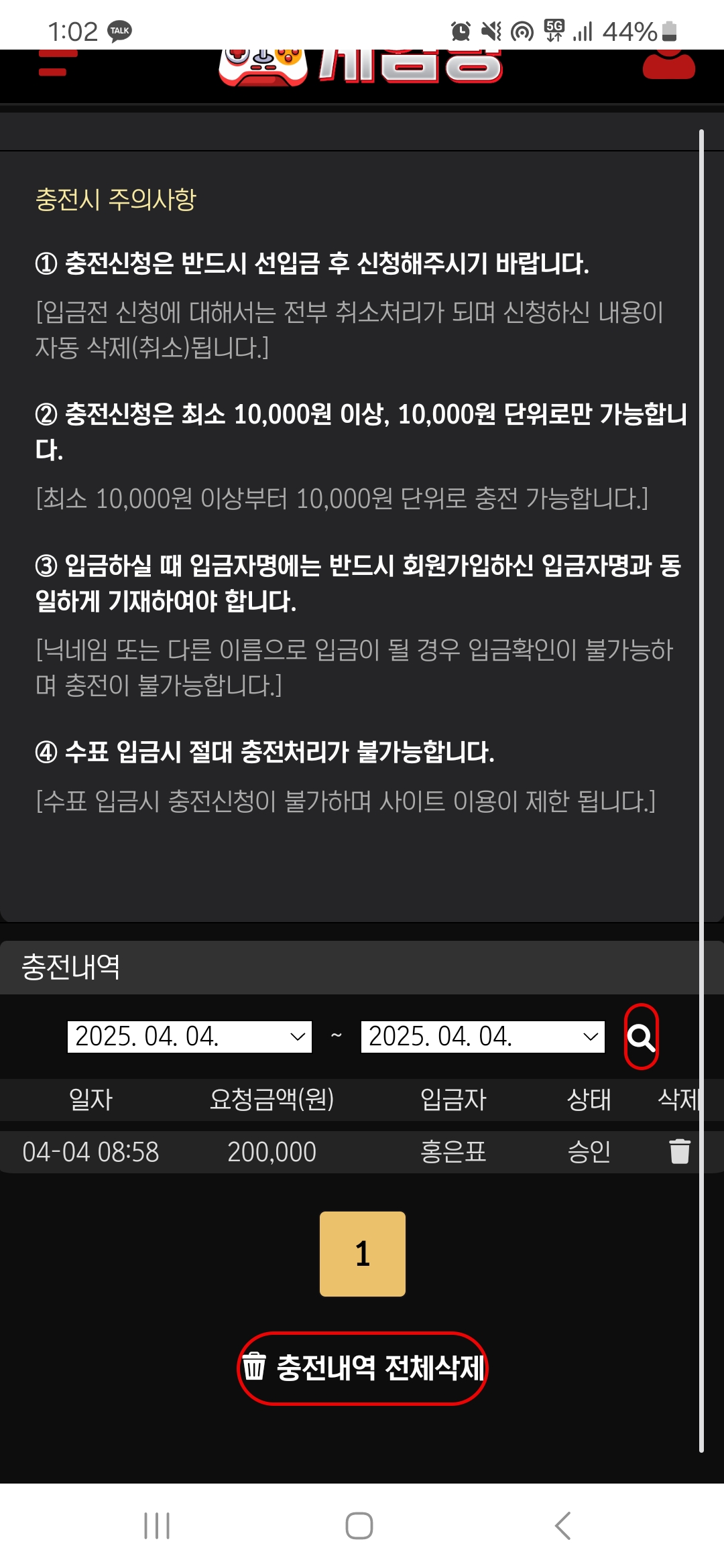This screenshot has height=1568, width=724.
Task: Select page 1 of charge history
Action: point(362,1254)
